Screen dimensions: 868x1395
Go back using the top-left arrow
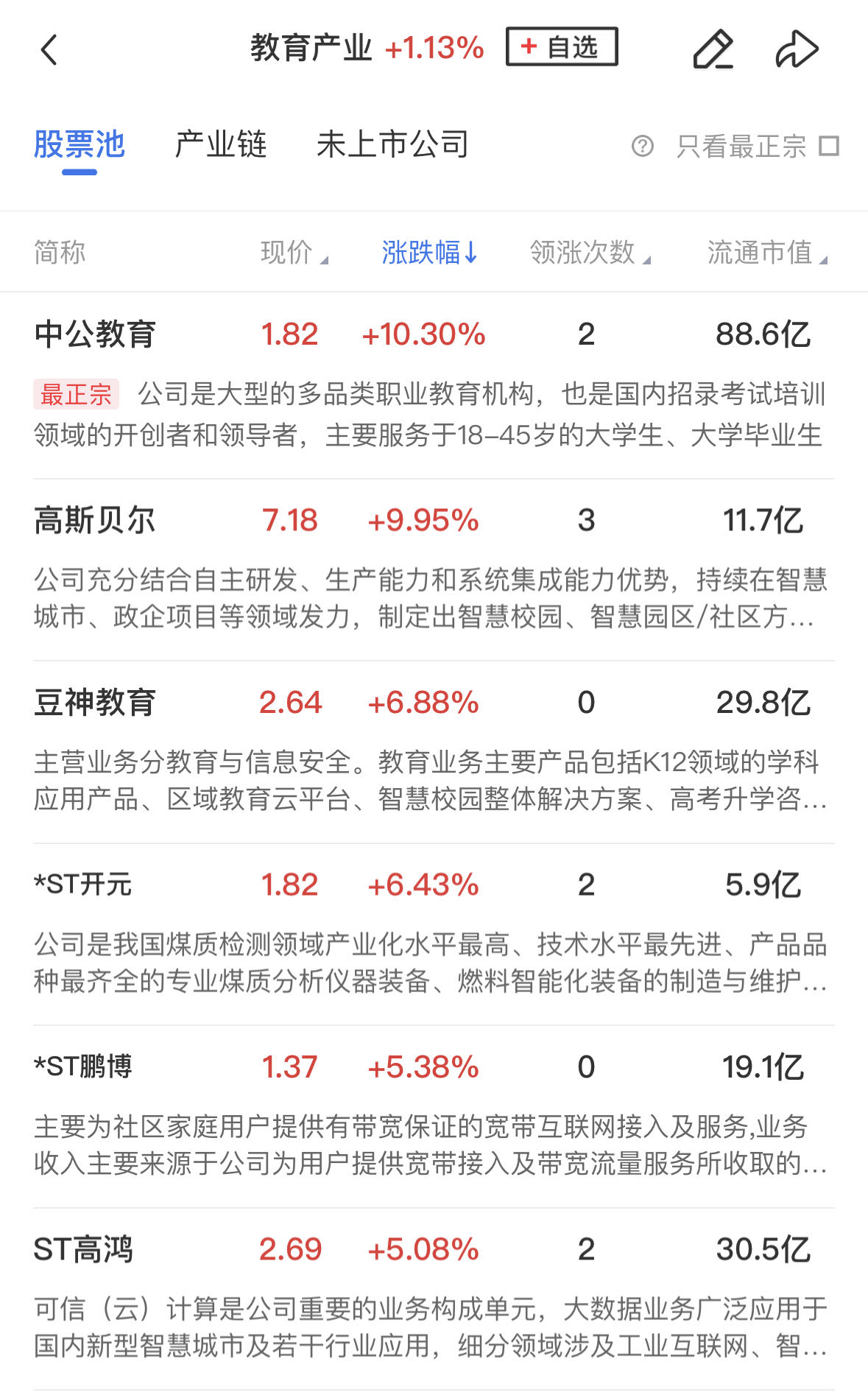49,50
